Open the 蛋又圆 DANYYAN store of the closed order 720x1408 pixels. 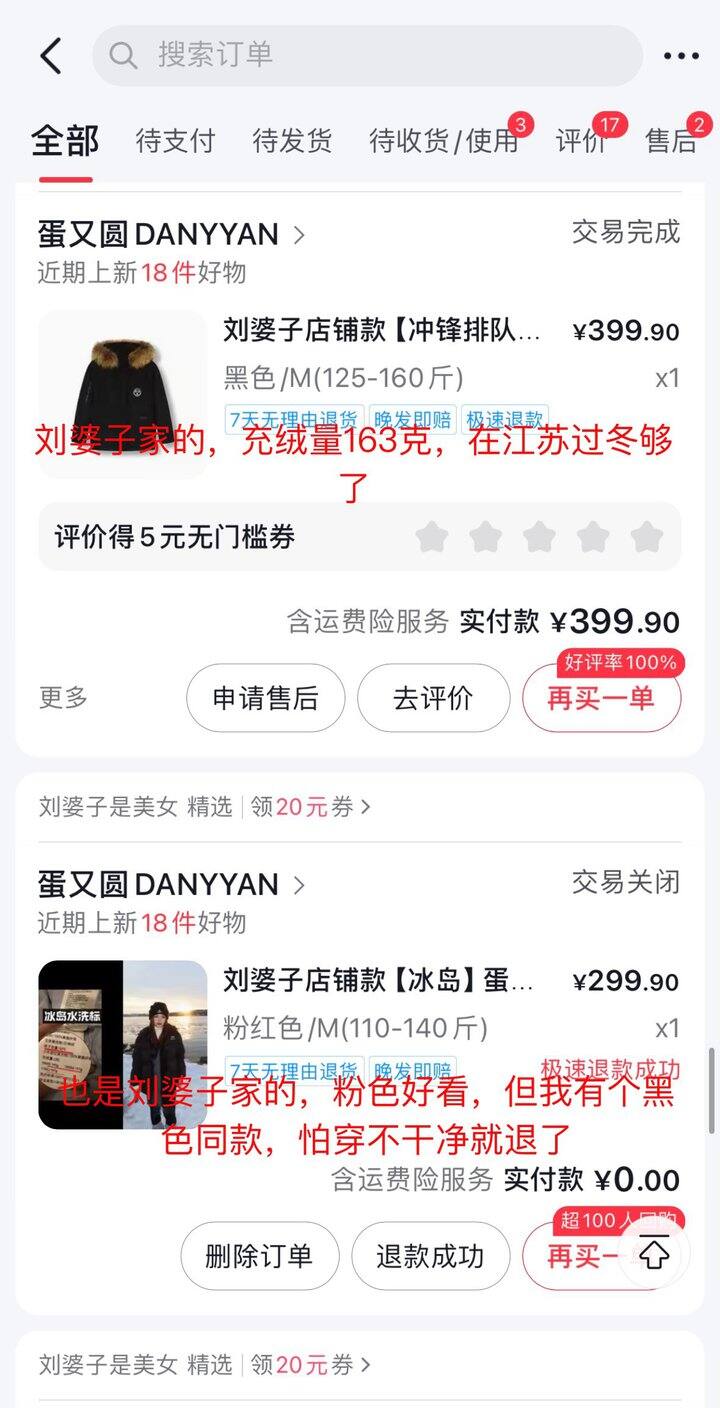click(x=171, y=885)
